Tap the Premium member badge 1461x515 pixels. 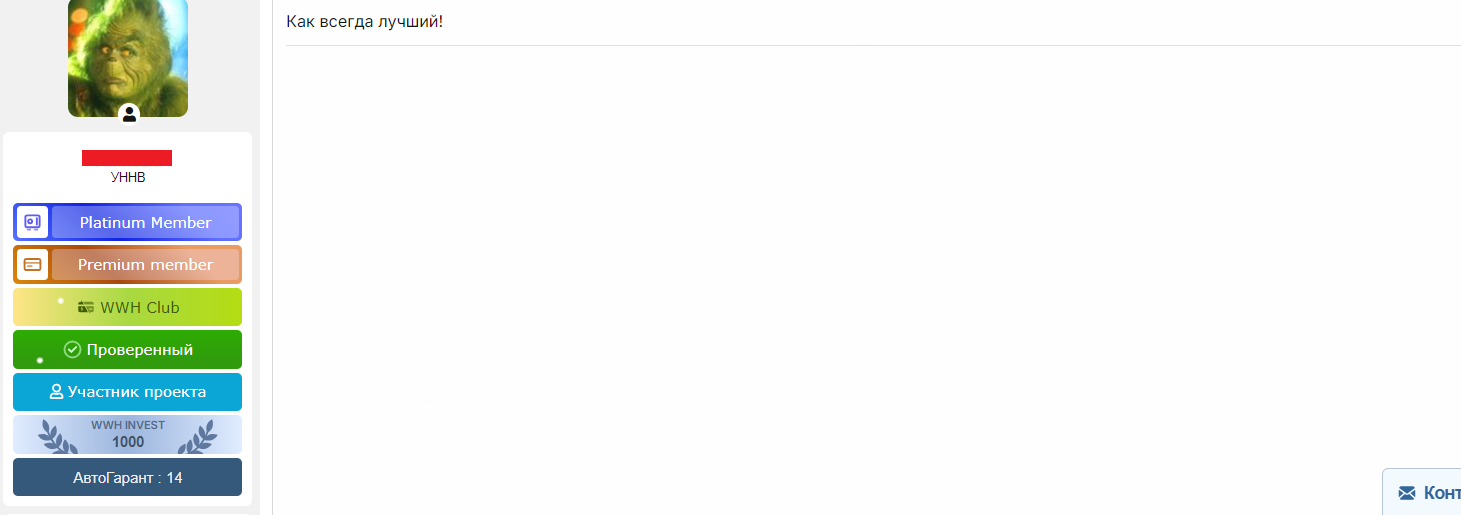tap(128, 265)
